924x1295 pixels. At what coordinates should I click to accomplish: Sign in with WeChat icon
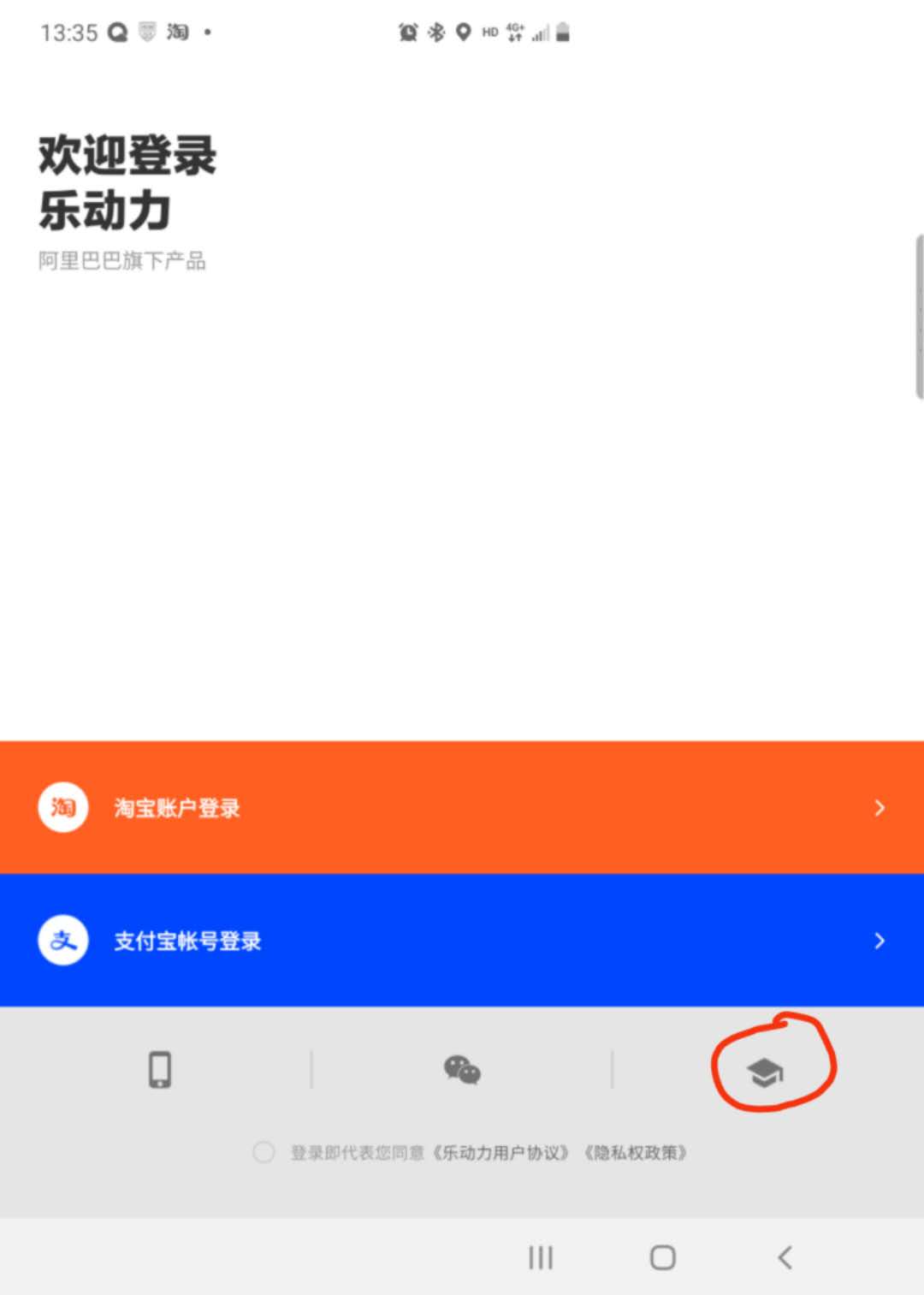click(x=462, y=1070)
